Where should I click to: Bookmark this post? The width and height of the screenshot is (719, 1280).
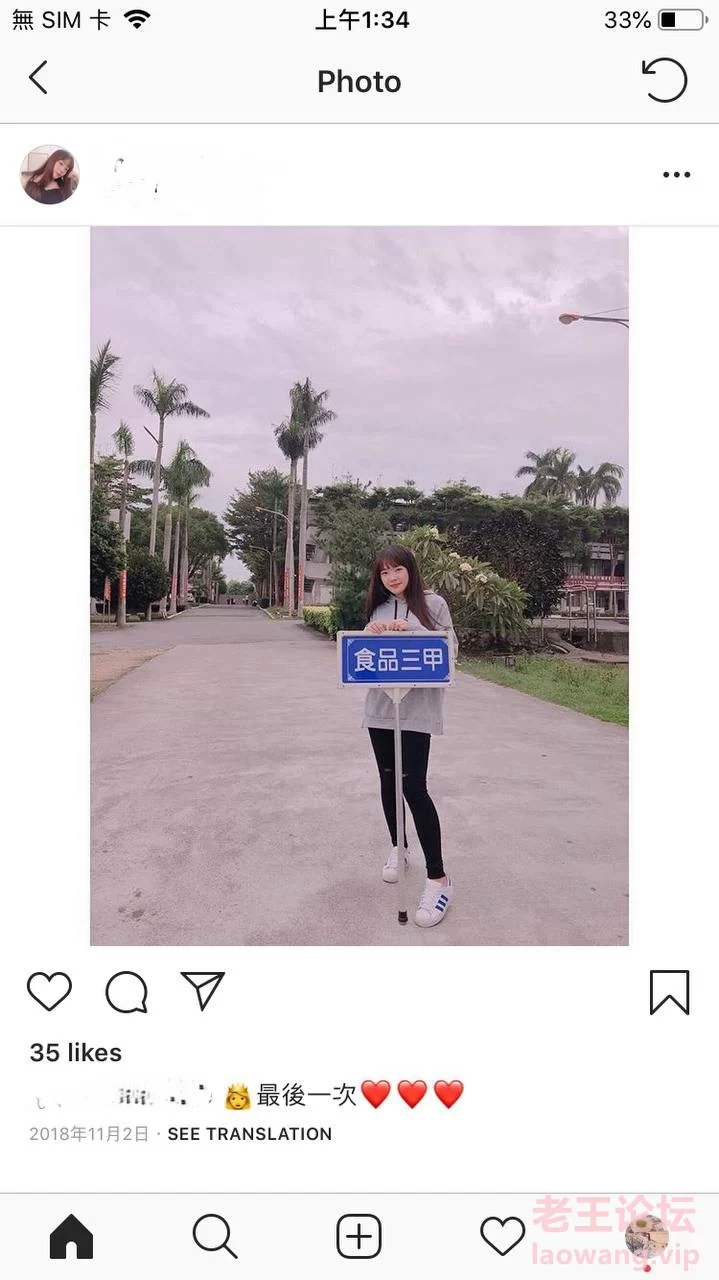[670, 993]
